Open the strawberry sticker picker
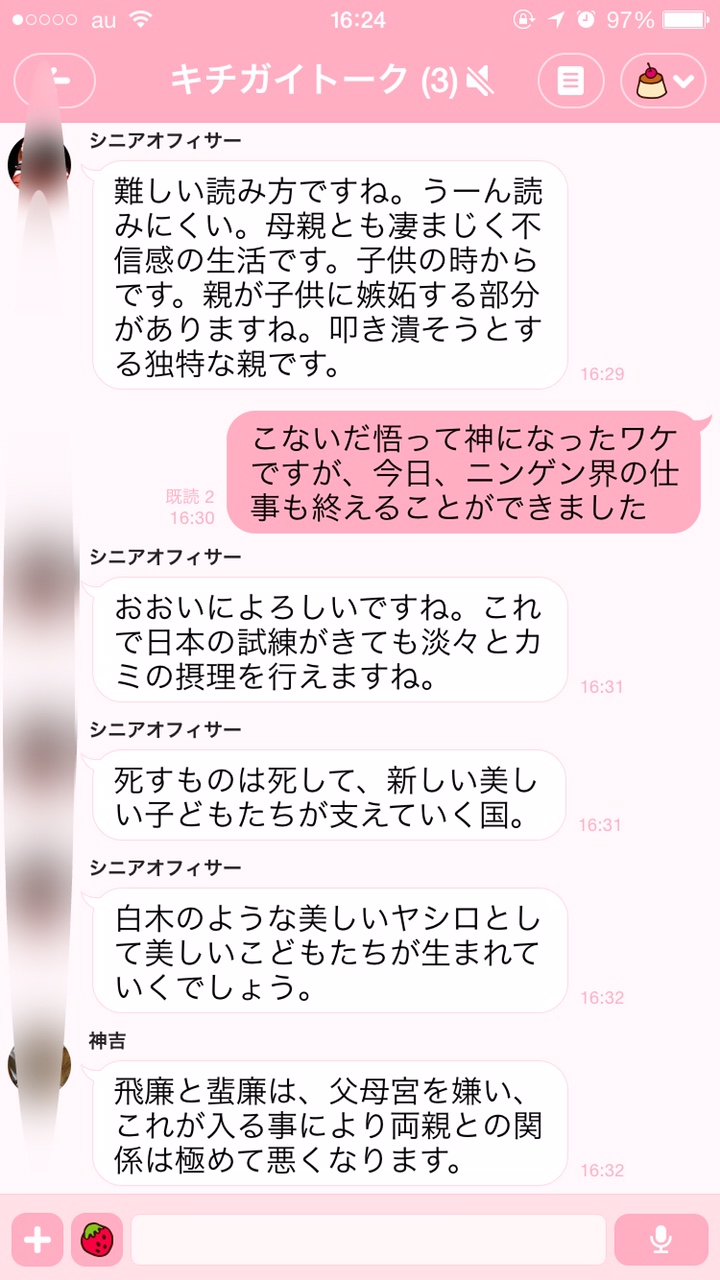Screen dimensions: 720x1280 (97, 1240)
